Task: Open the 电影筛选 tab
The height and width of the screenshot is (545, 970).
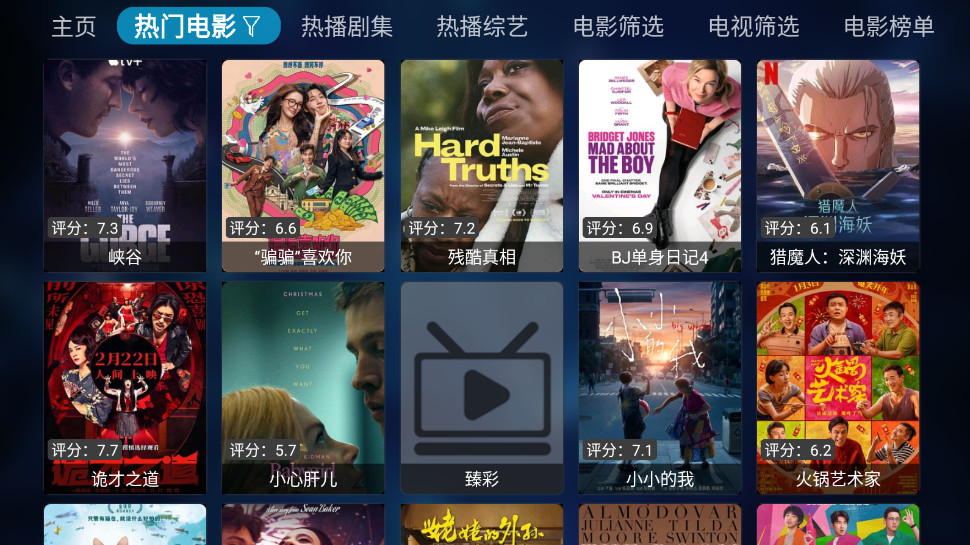Action: [x=618, y=27]
